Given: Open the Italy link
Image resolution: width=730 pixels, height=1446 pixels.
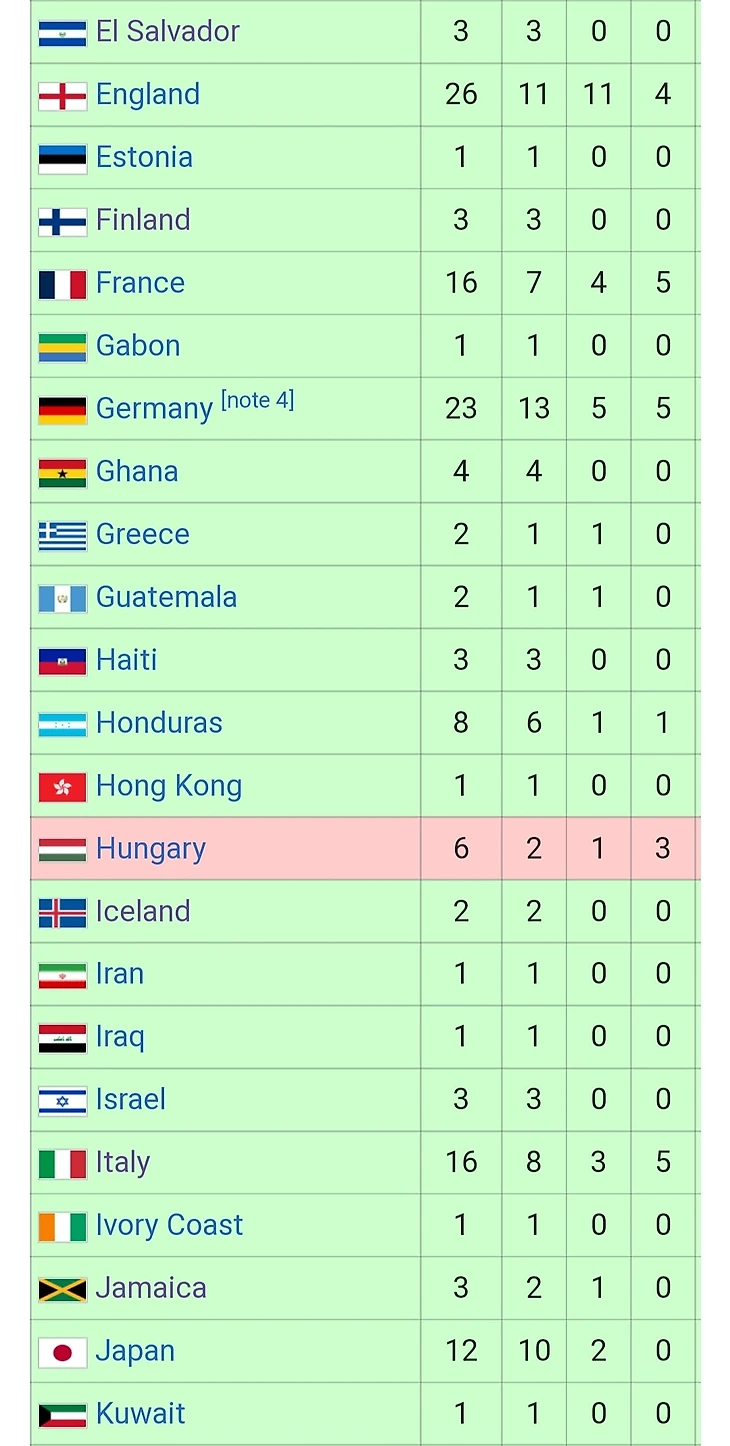Looking at the screenshot, I should pos(122,1163).
